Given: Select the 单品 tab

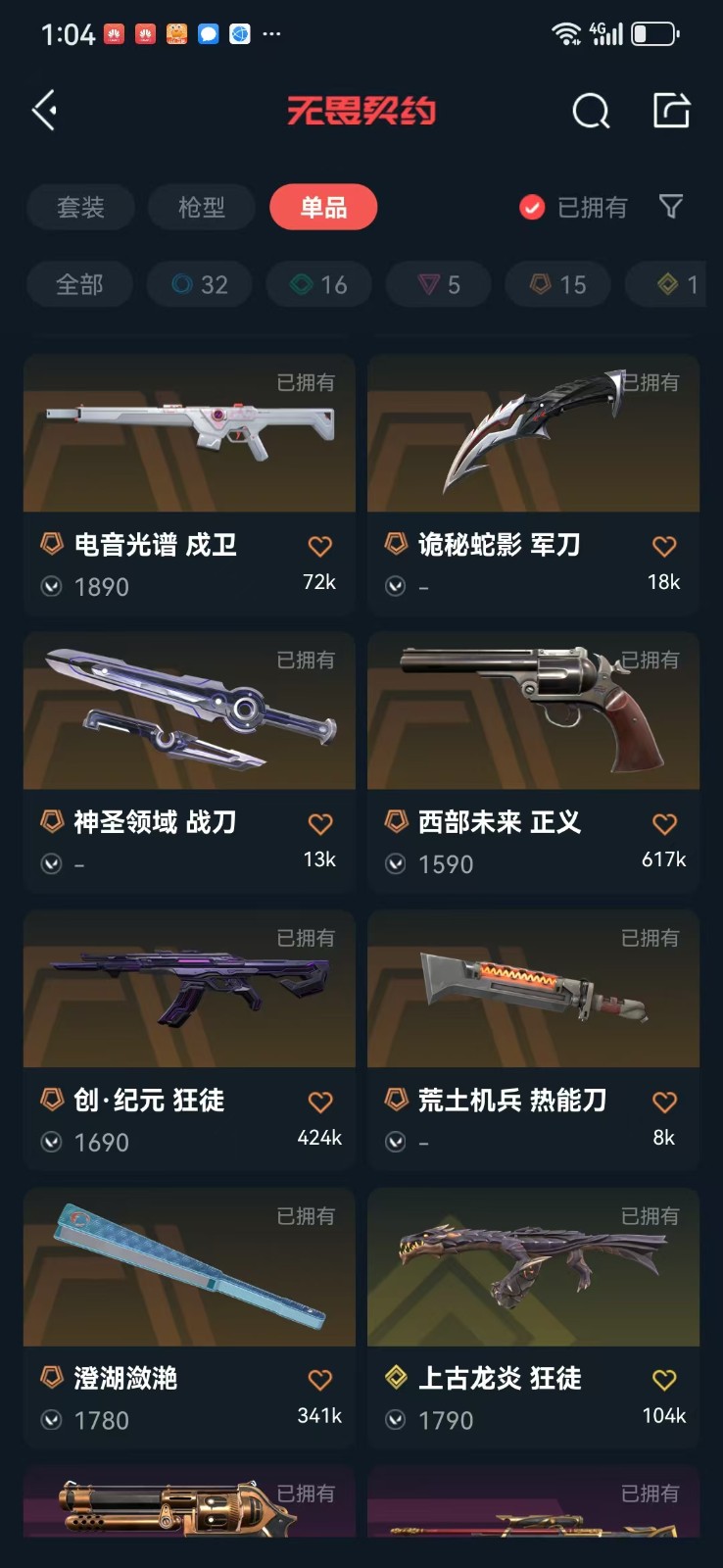Looking at the screenshot, I should 323,207.
